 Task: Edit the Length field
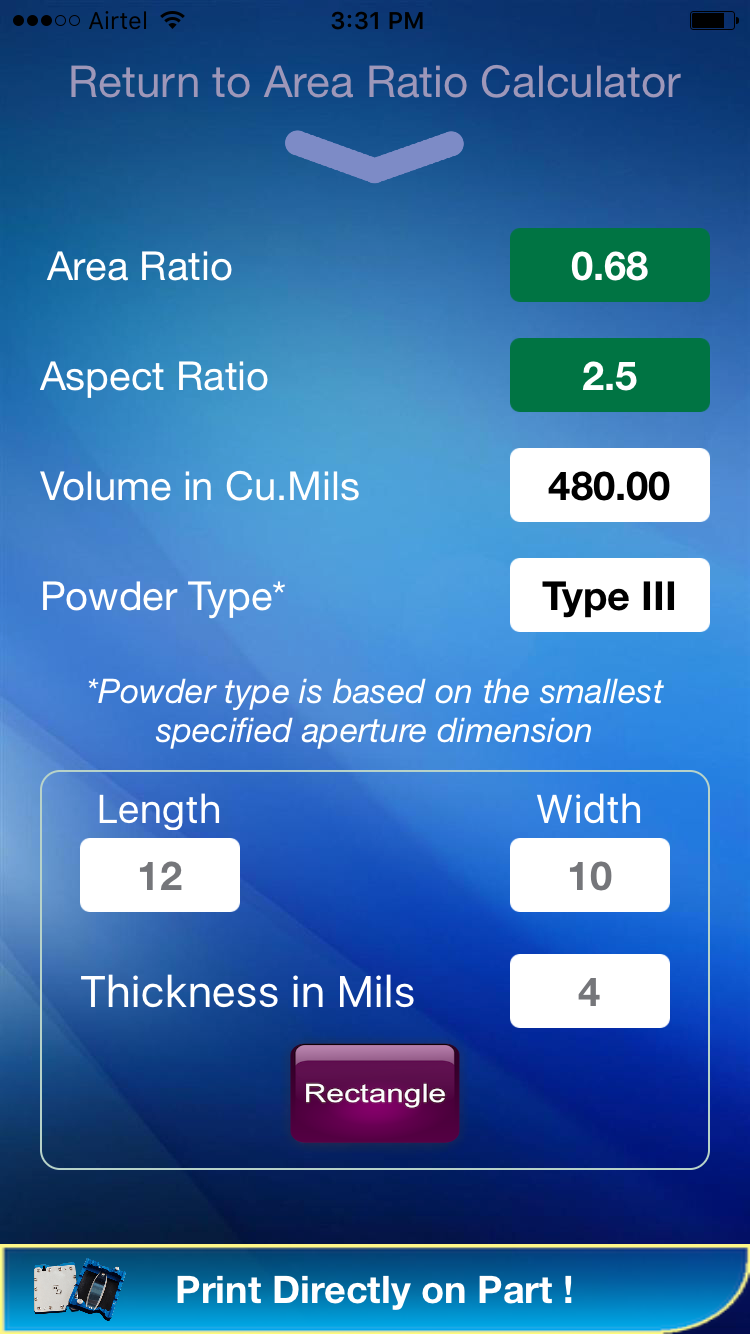click(x=160, y=875)
